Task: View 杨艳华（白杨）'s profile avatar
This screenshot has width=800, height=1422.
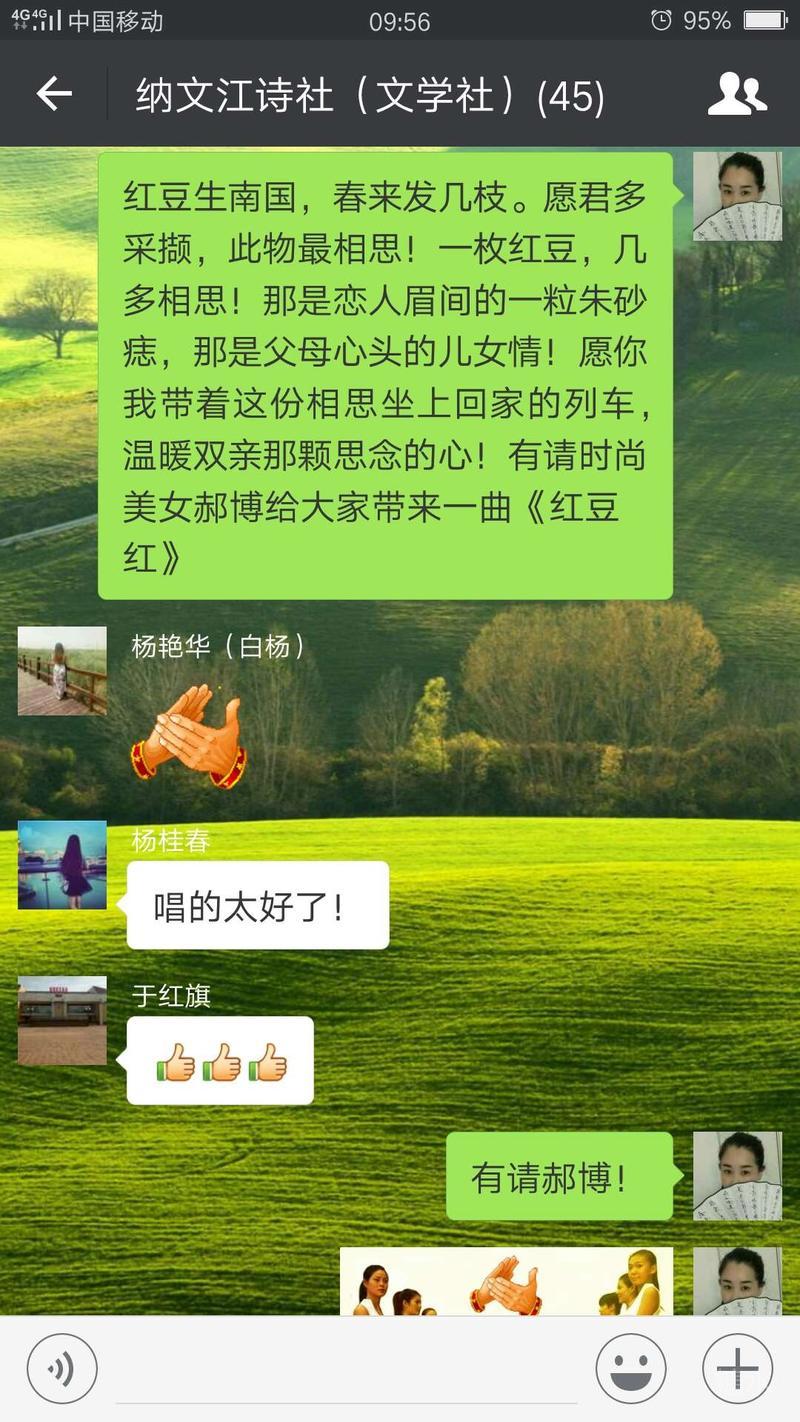Action: click(x=62, y=671)
